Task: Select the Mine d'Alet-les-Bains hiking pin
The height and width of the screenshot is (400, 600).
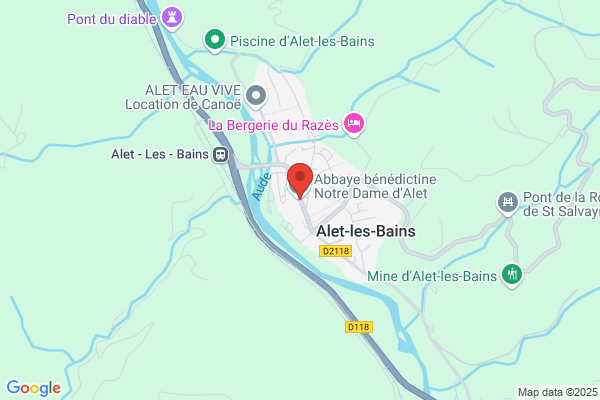Action: point(512,275)
